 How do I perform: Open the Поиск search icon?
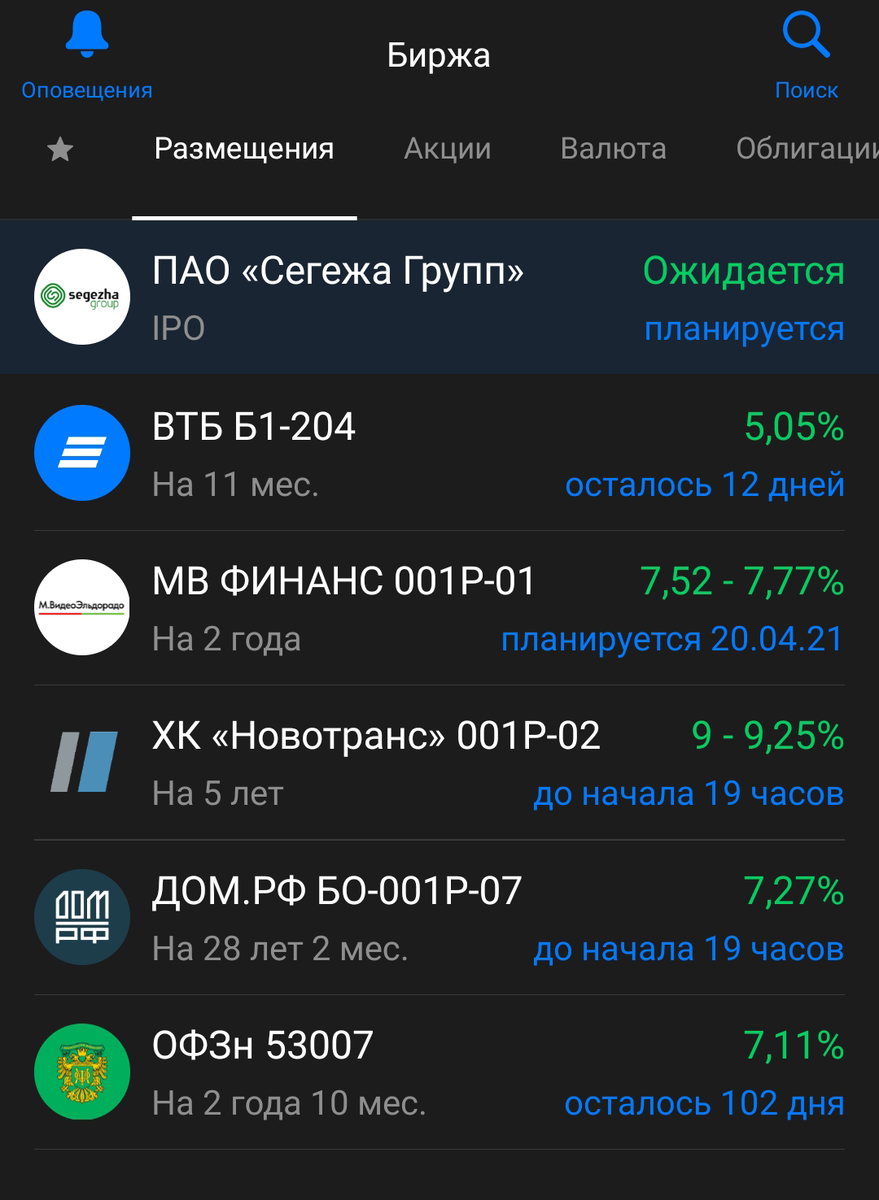tap(806, 35)
